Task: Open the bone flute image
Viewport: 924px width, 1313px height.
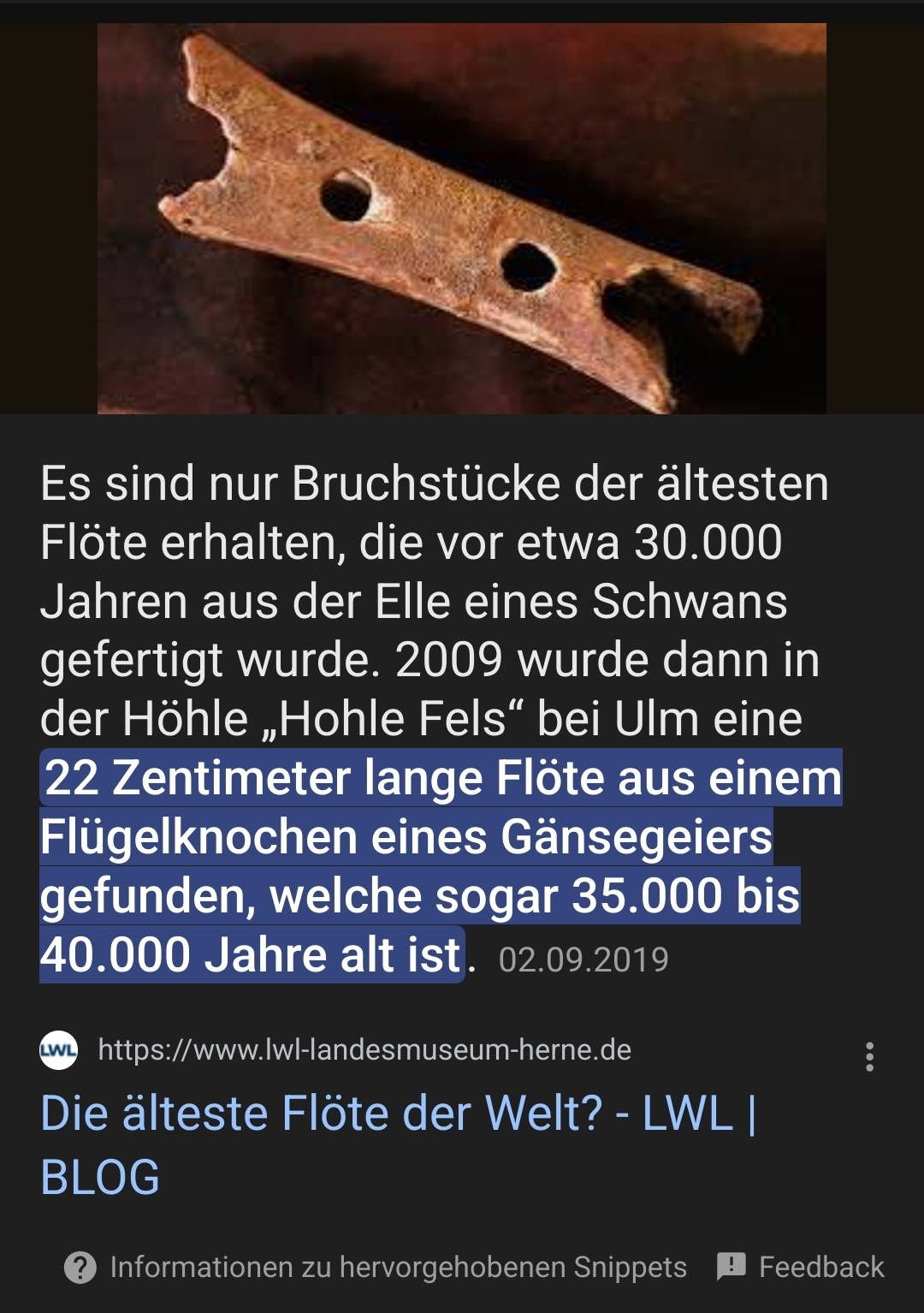Action: 462,218
